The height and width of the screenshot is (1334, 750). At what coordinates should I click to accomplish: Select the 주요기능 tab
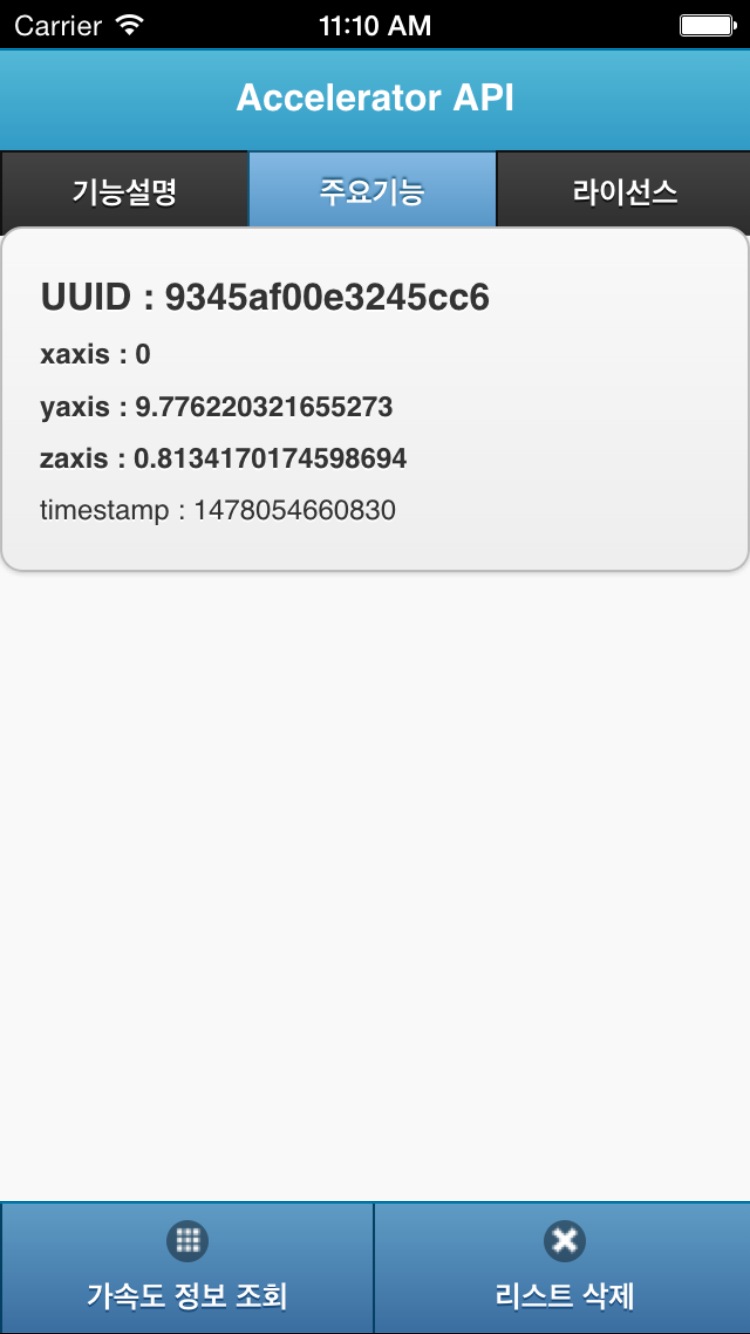click(372, 190)
